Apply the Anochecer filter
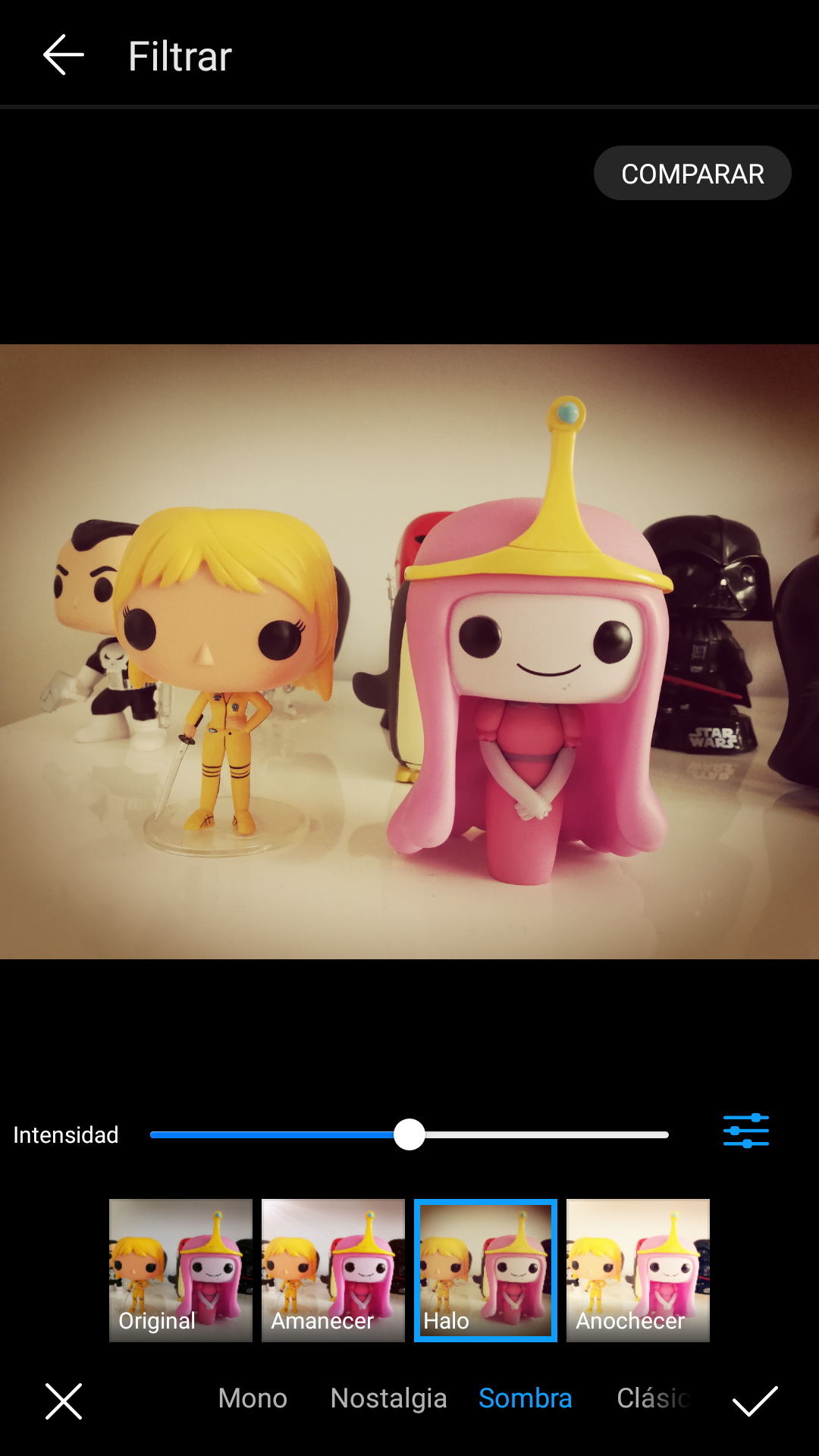The image size is (819, 1456). [x=638, y=1270]
